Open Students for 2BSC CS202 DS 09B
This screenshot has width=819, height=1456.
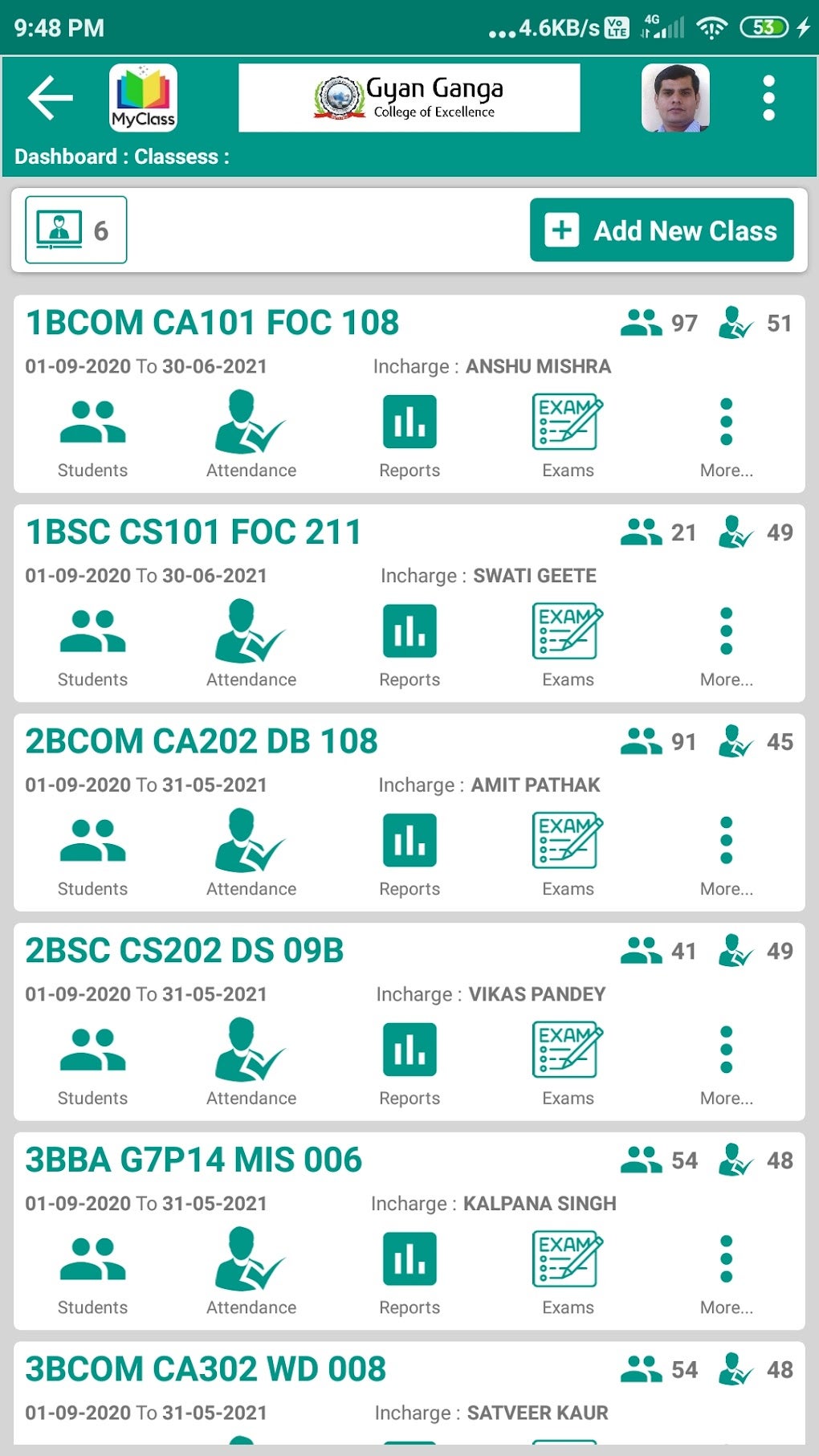point(92,1048)
